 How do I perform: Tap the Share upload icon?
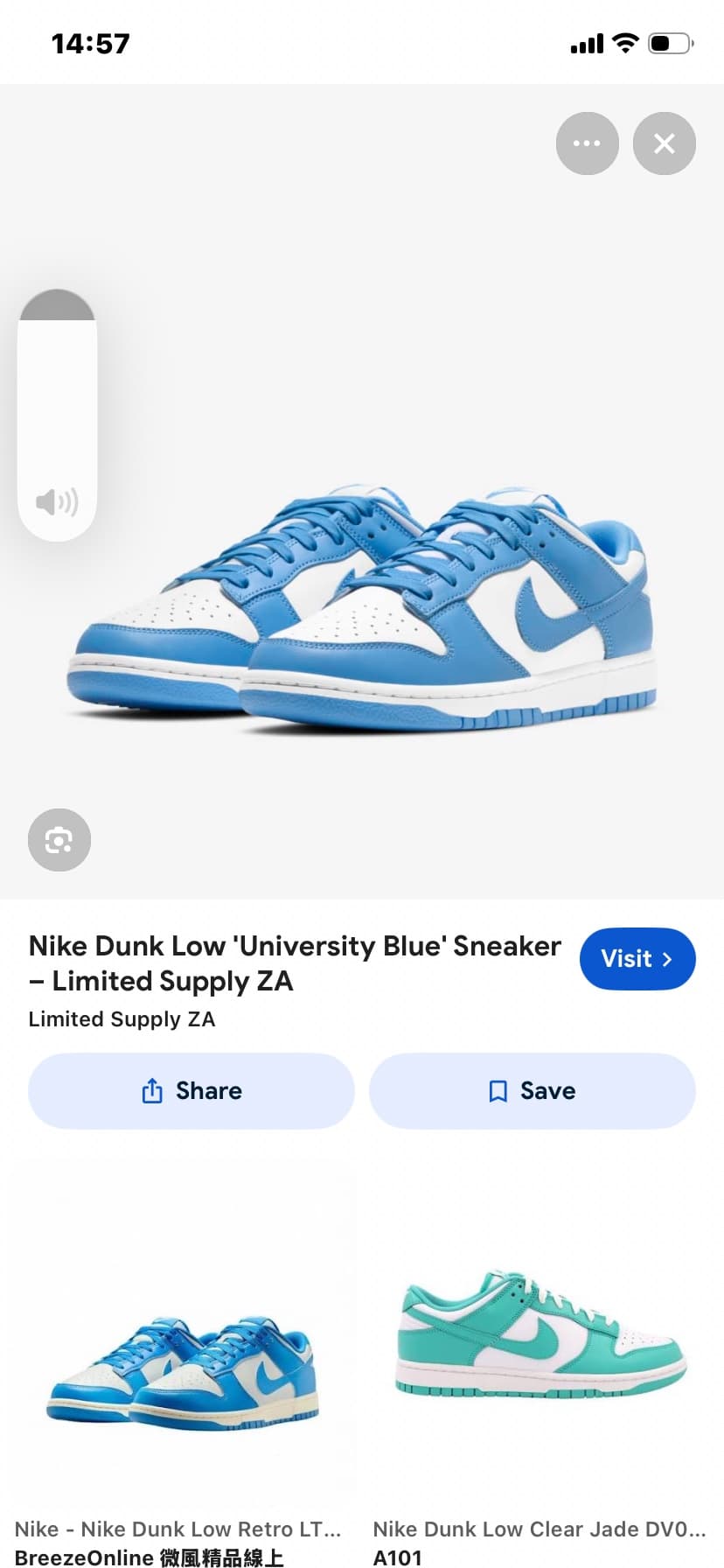[x=153, y=1091]
